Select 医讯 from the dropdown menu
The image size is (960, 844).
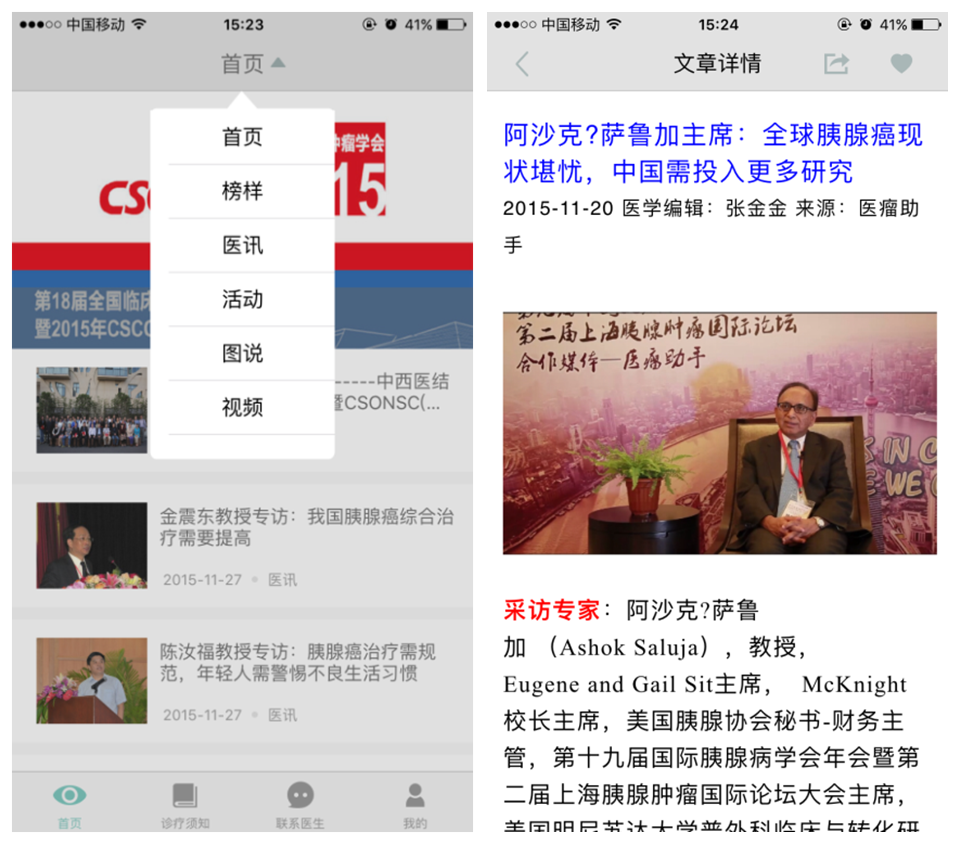tap(242, 245)
